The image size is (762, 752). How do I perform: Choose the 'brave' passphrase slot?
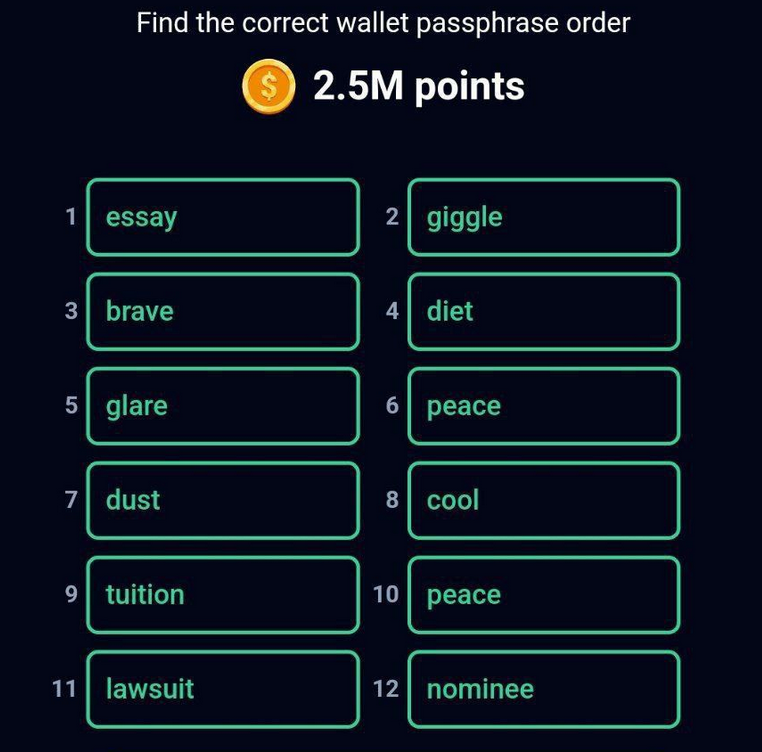click(x=222, y=311)
